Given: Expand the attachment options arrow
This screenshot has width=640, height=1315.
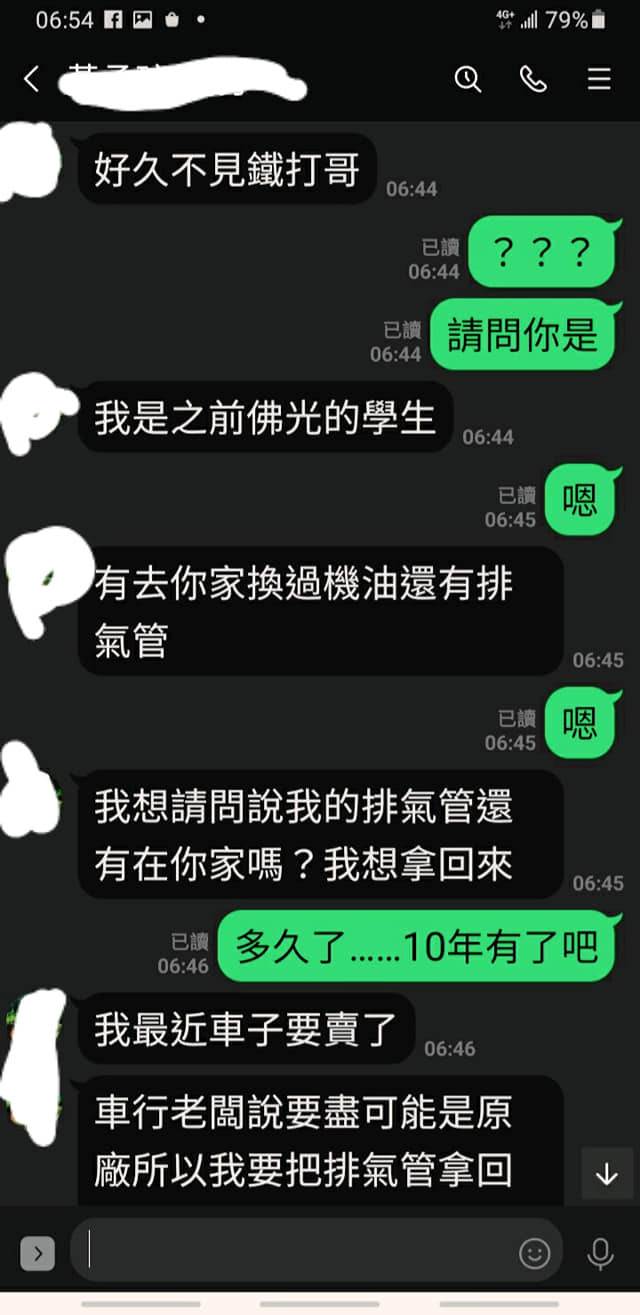Looking at the screenshot, I should [x=37, y=1252].
